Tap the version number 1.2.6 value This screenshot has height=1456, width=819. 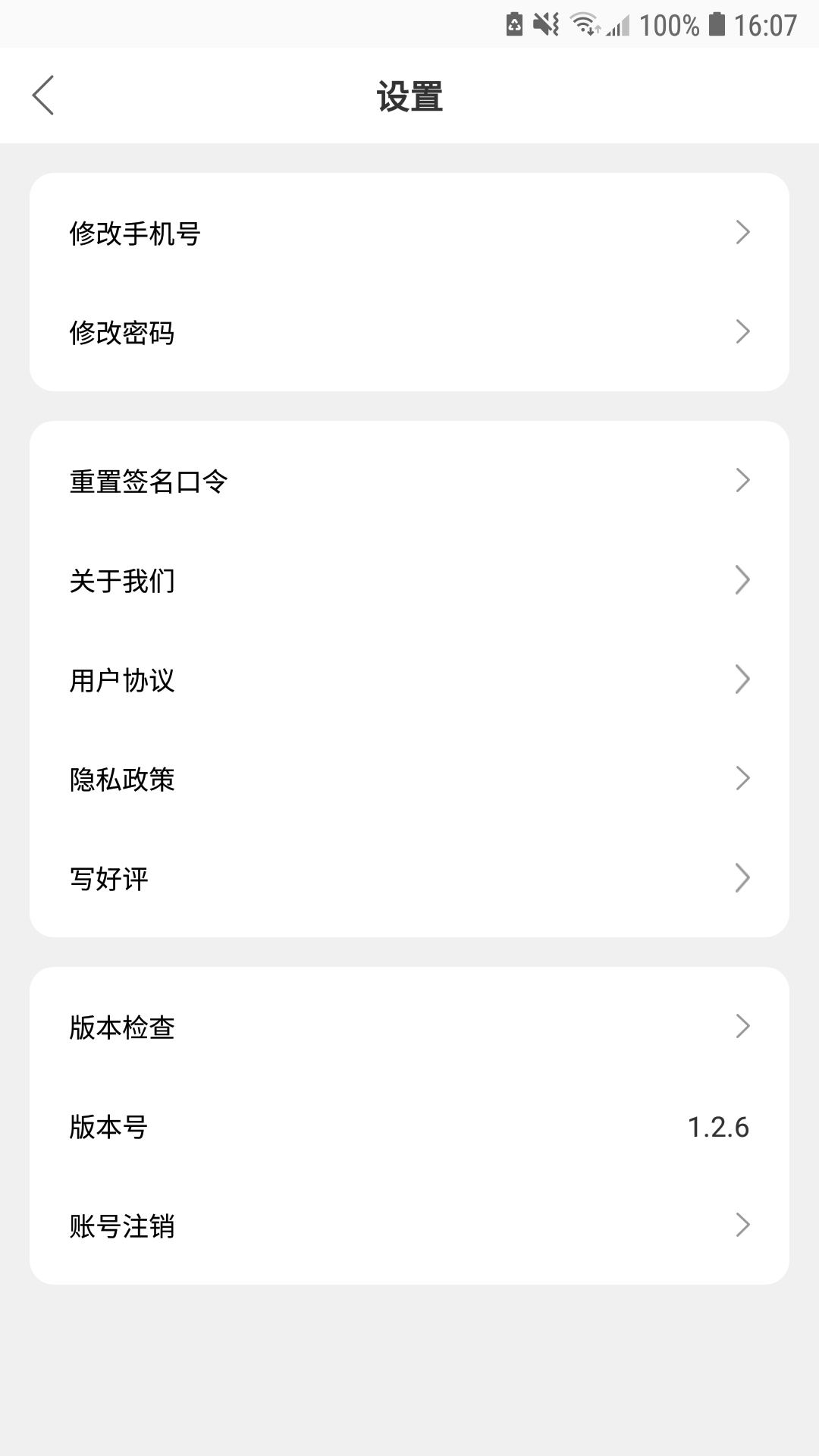(719, 1127)
